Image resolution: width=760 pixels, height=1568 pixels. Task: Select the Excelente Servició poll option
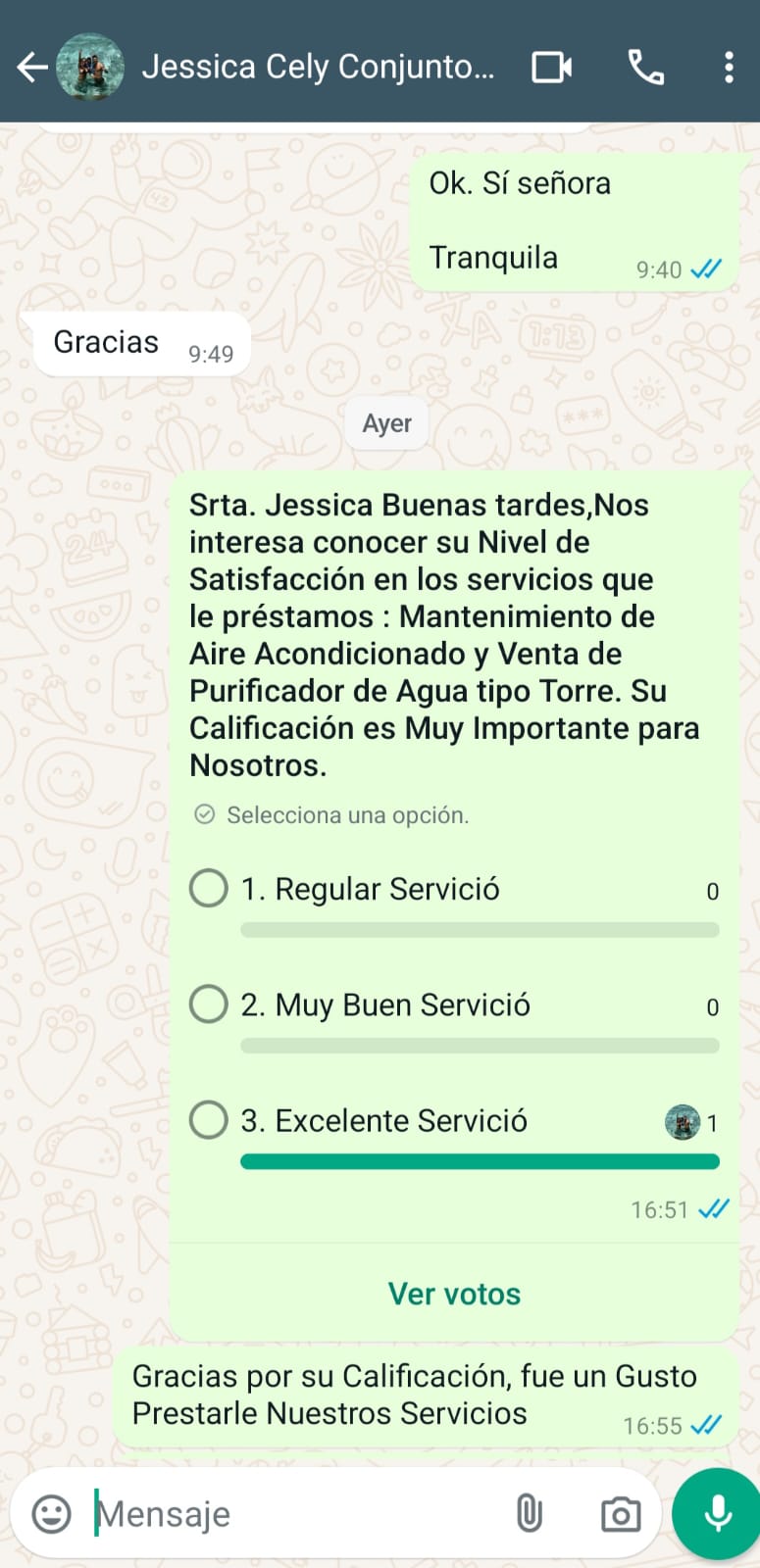[x=209, y=1120]
